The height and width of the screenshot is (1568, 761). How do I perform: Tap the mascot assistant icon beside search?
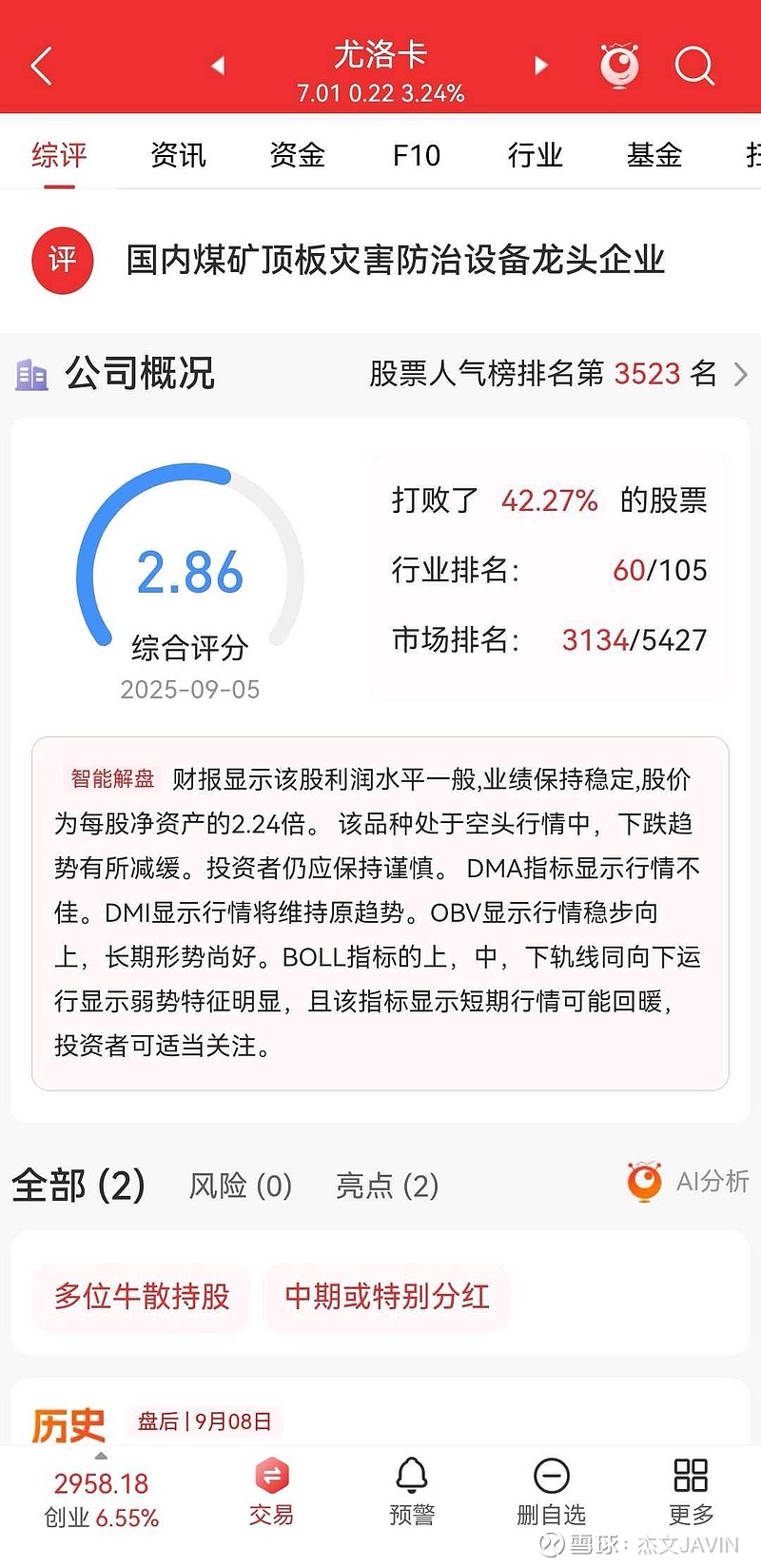pos(620,65)
